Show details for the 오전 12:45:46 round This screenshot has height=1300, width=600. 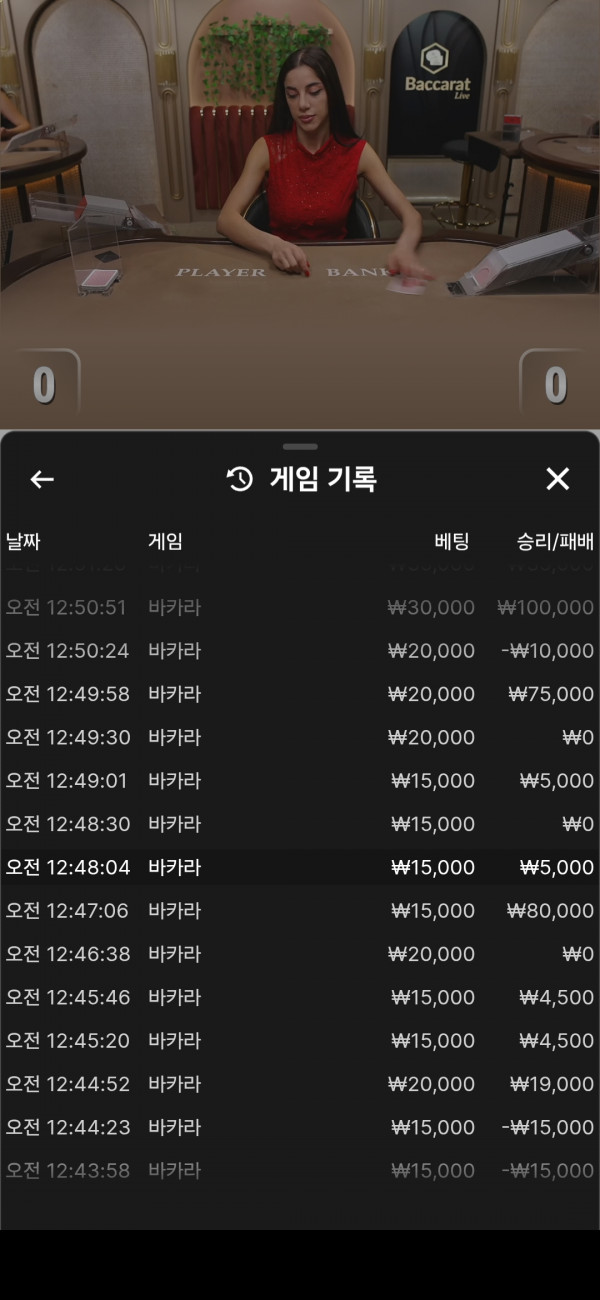pyautogui.click(x=300, y=997)
